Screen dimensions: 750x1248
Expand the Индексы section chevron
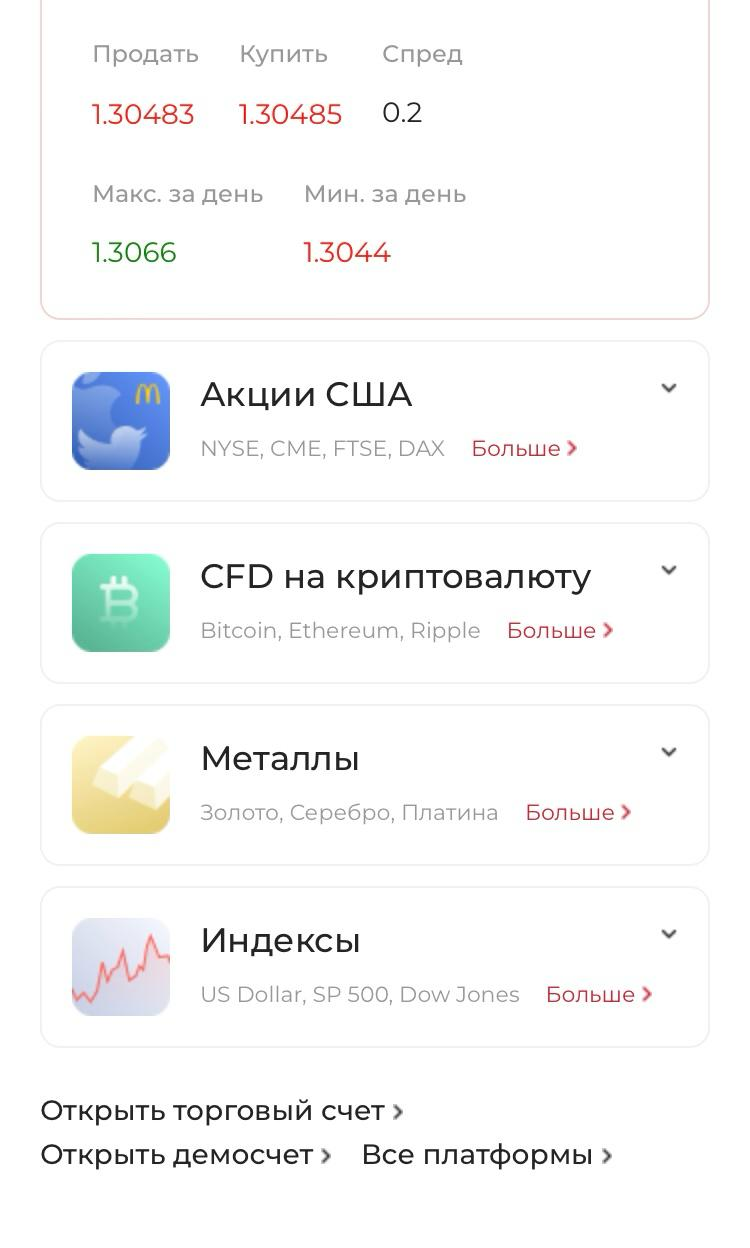click(x=669, y=934)
